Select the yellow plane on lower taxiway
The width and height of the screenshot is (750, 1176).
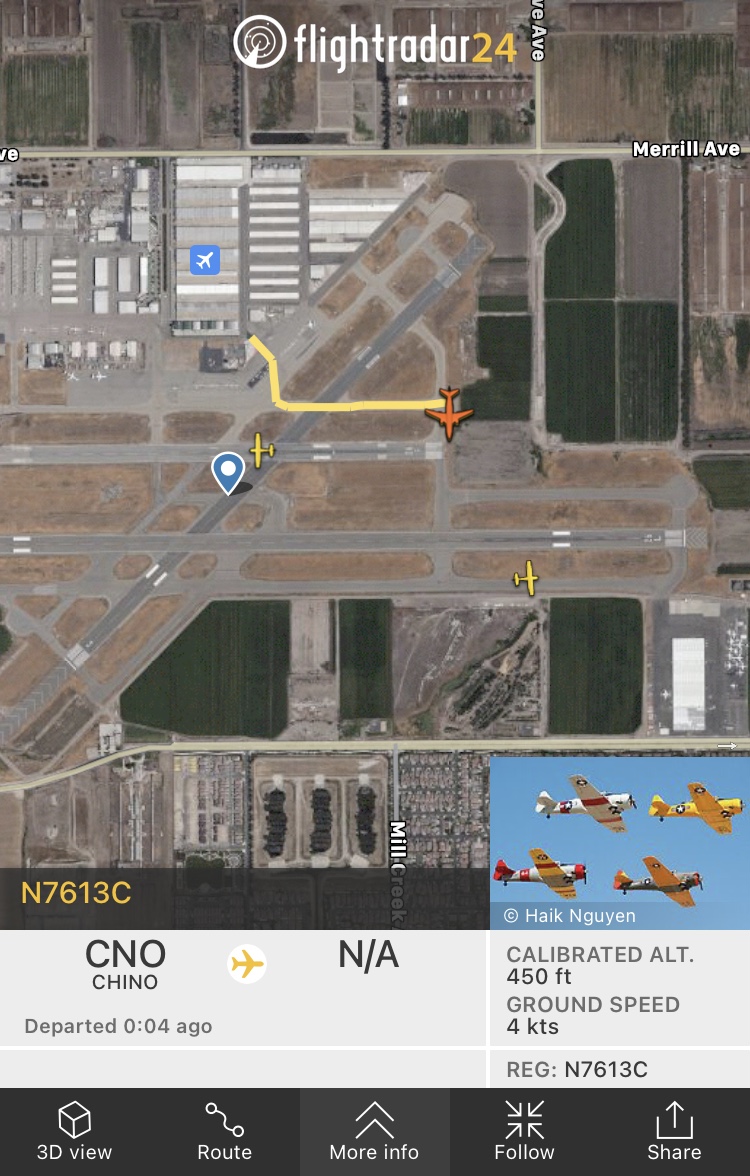[x=526, y=577]
